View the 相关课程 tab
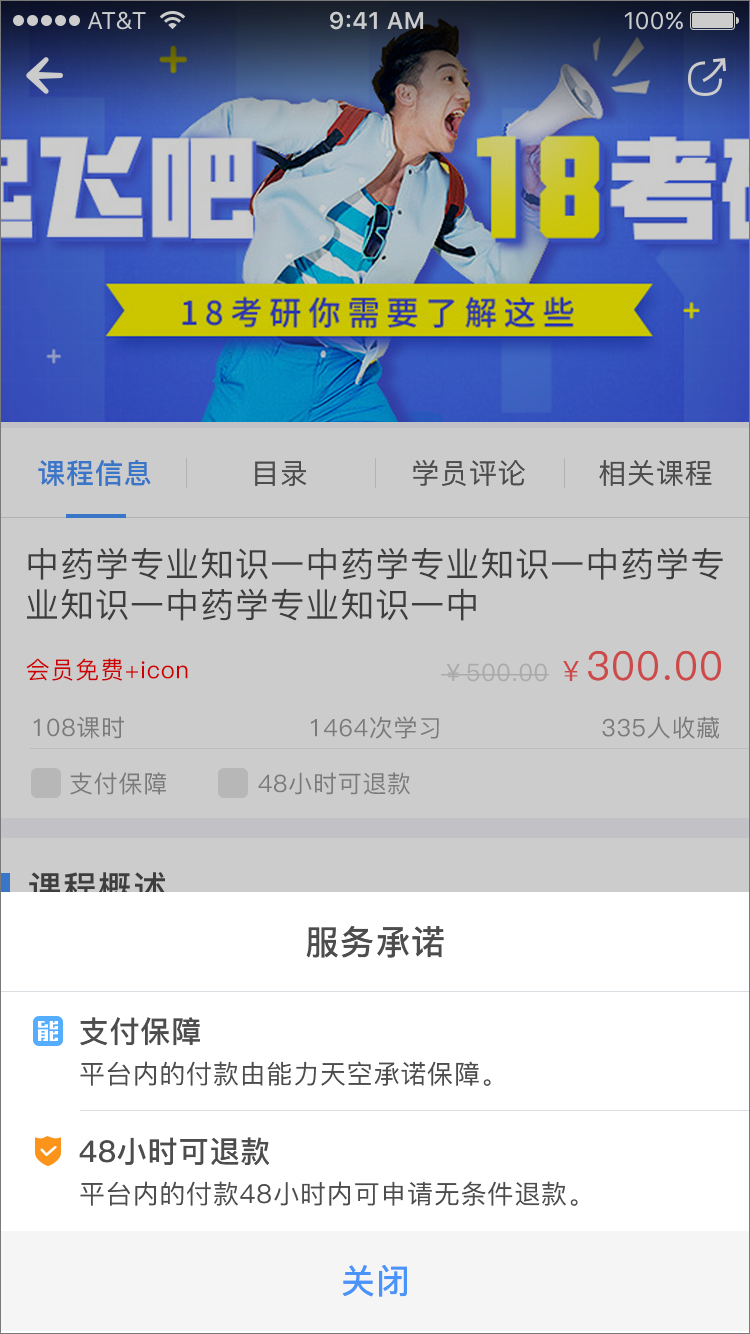The width and height of the screenshot is (750, 1334). click(655, 473)
